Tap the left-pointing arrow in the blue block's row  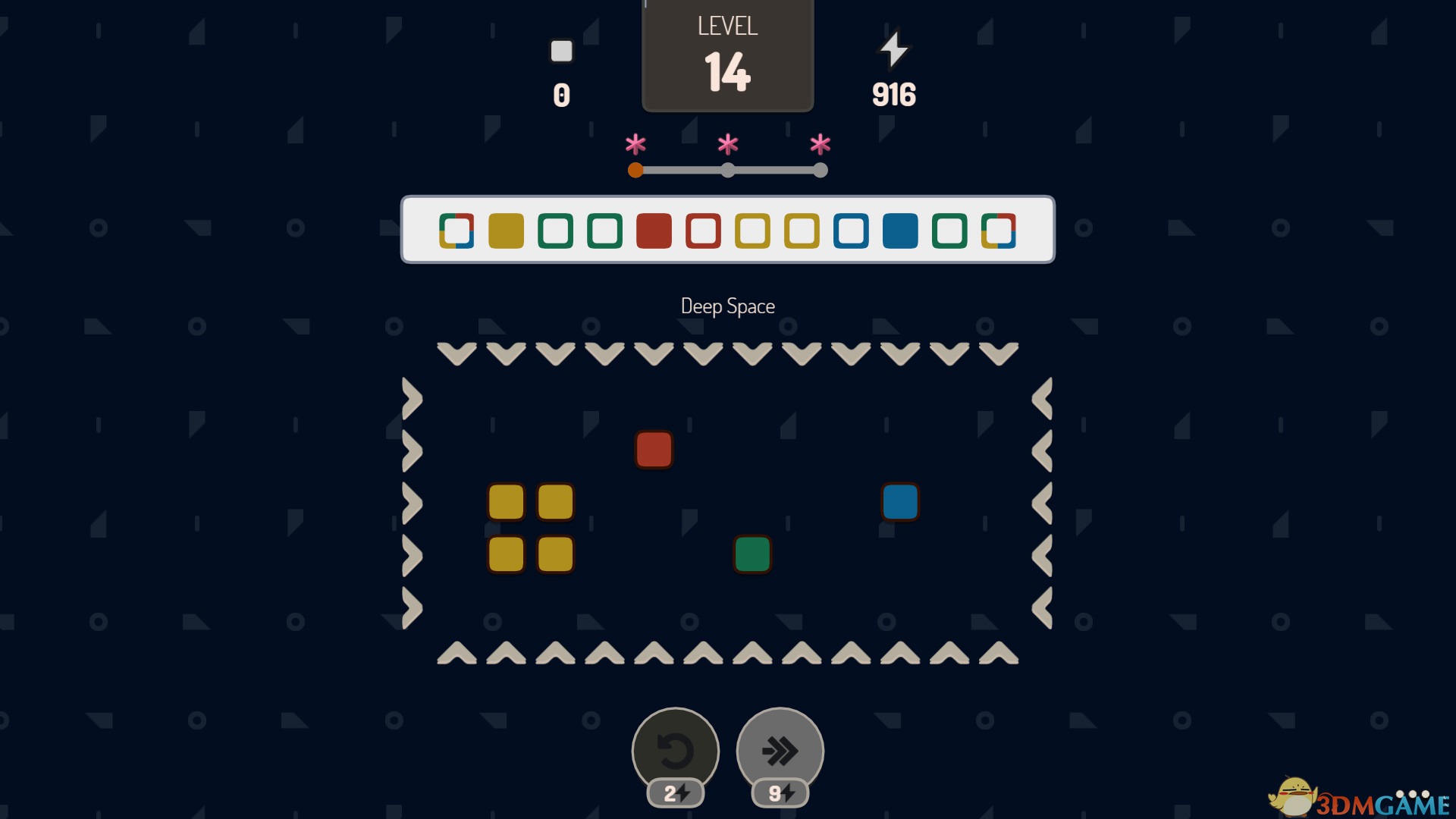point(1043,504)
